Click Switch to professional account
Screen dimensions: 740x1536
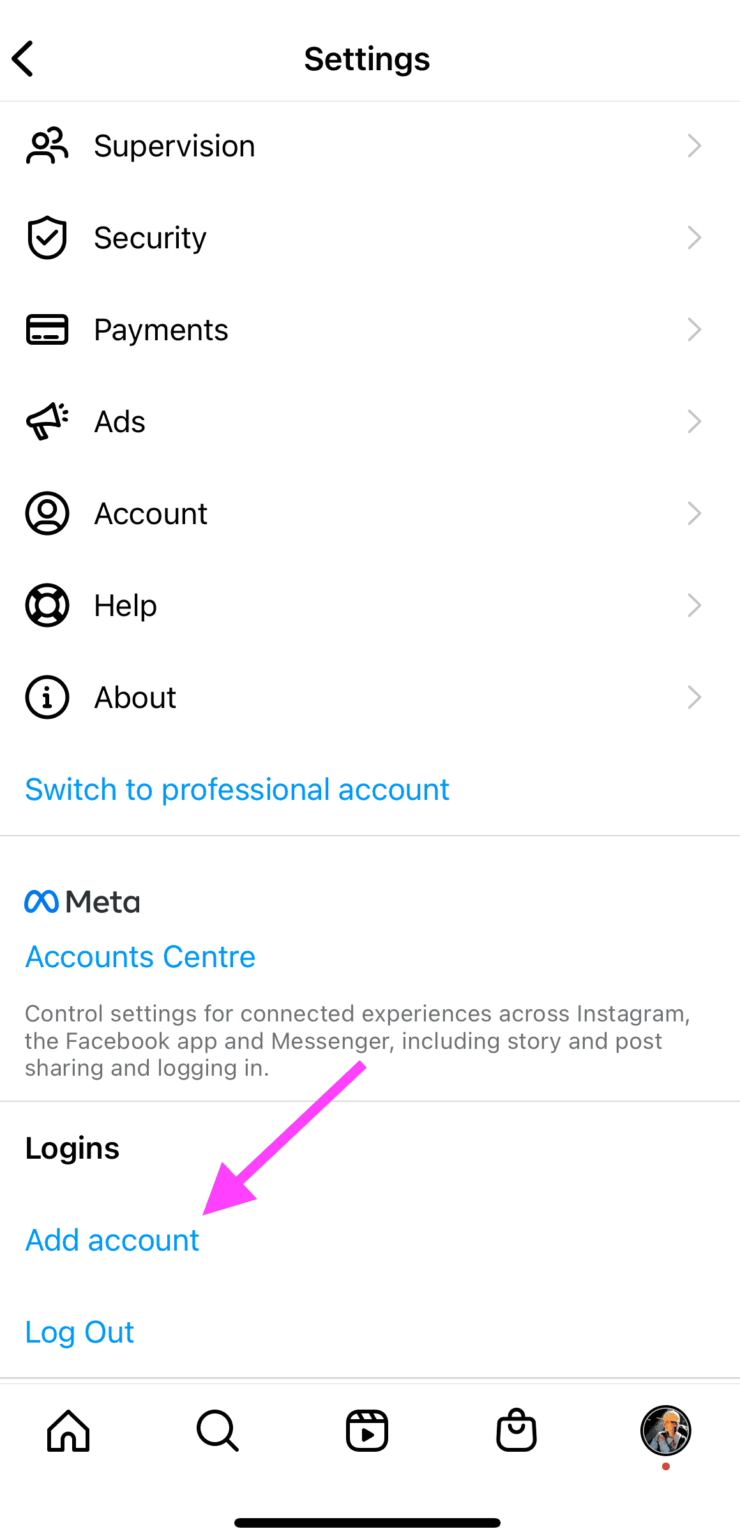[237, 789]
